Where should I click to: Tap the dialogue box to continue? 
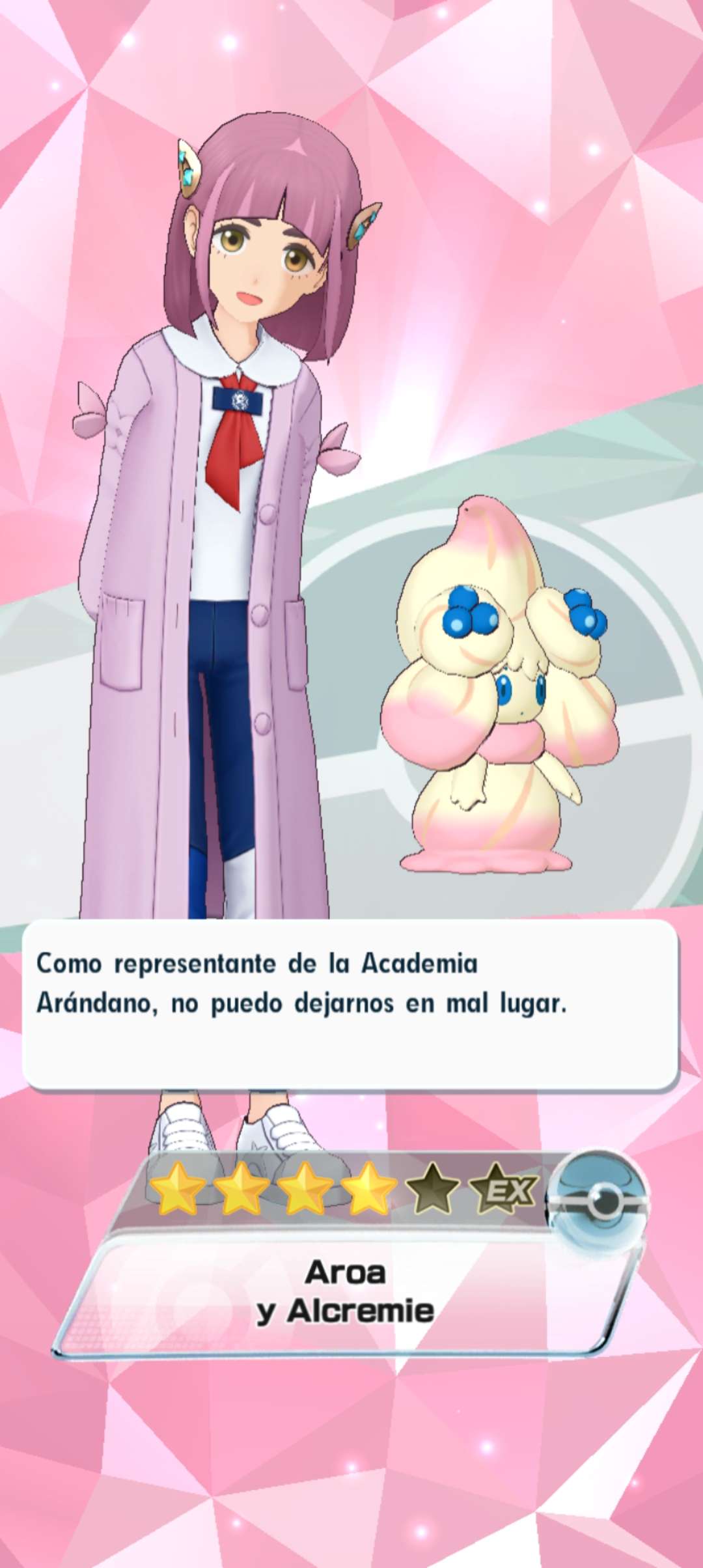350,1003
